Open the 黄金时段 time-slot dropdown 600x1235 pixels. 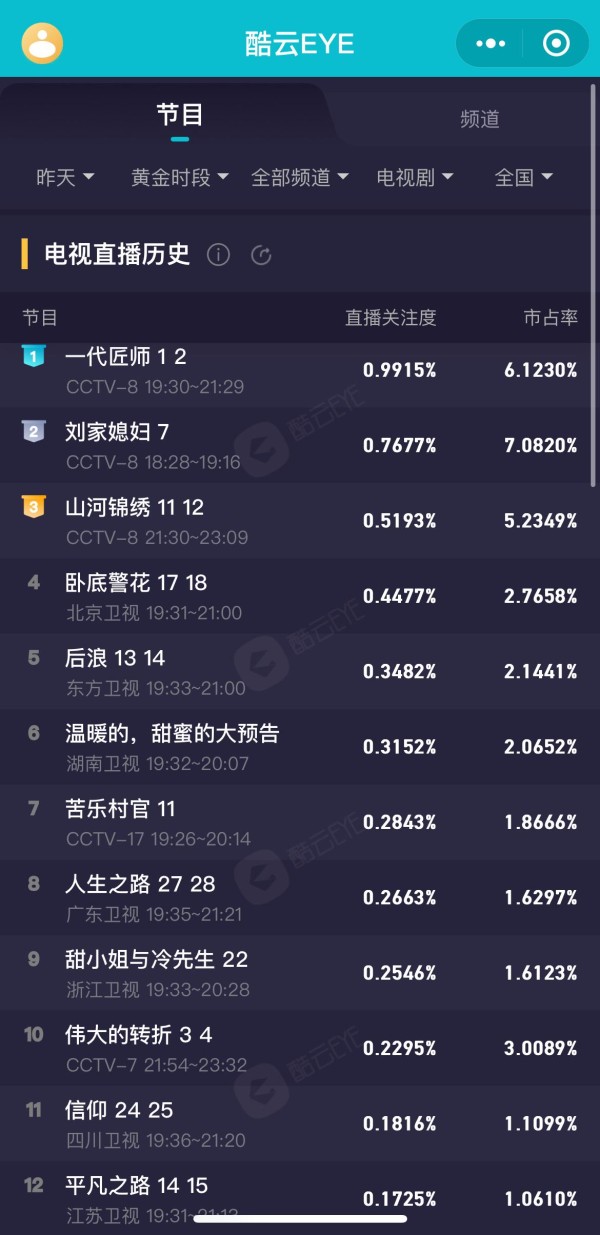(180, 177)
